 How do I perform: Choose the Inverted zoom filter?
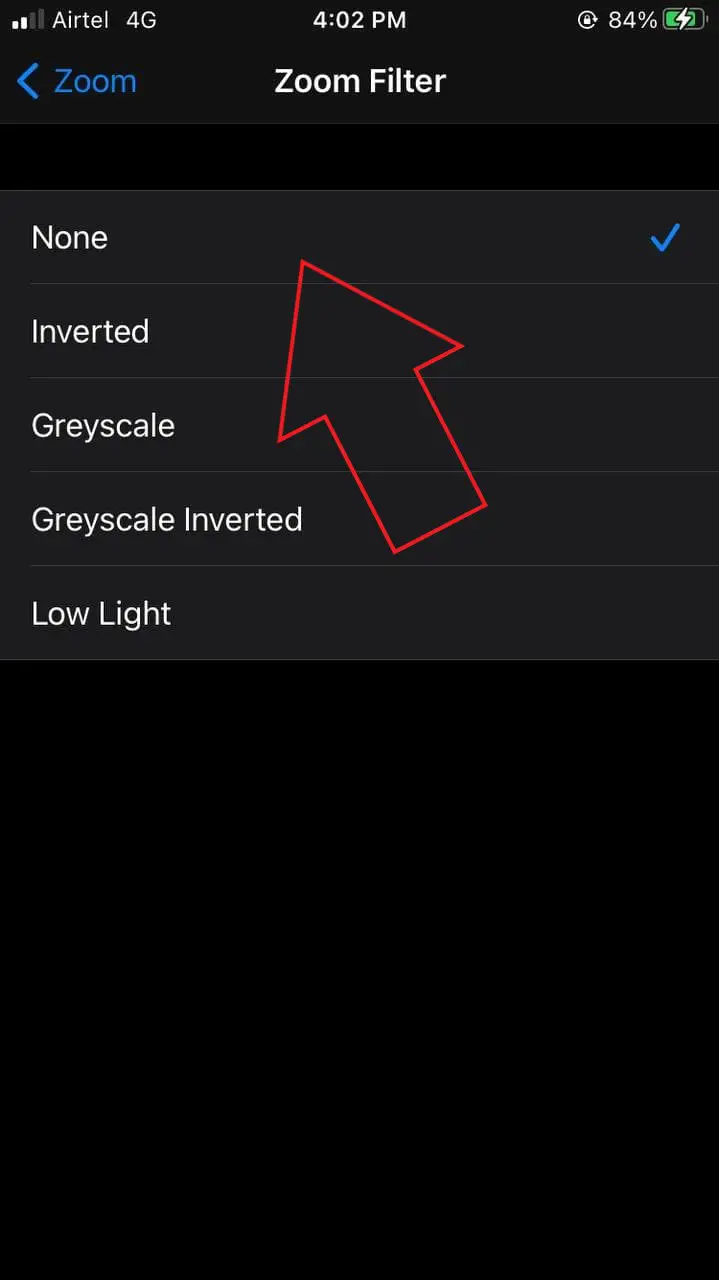[359, 331]
